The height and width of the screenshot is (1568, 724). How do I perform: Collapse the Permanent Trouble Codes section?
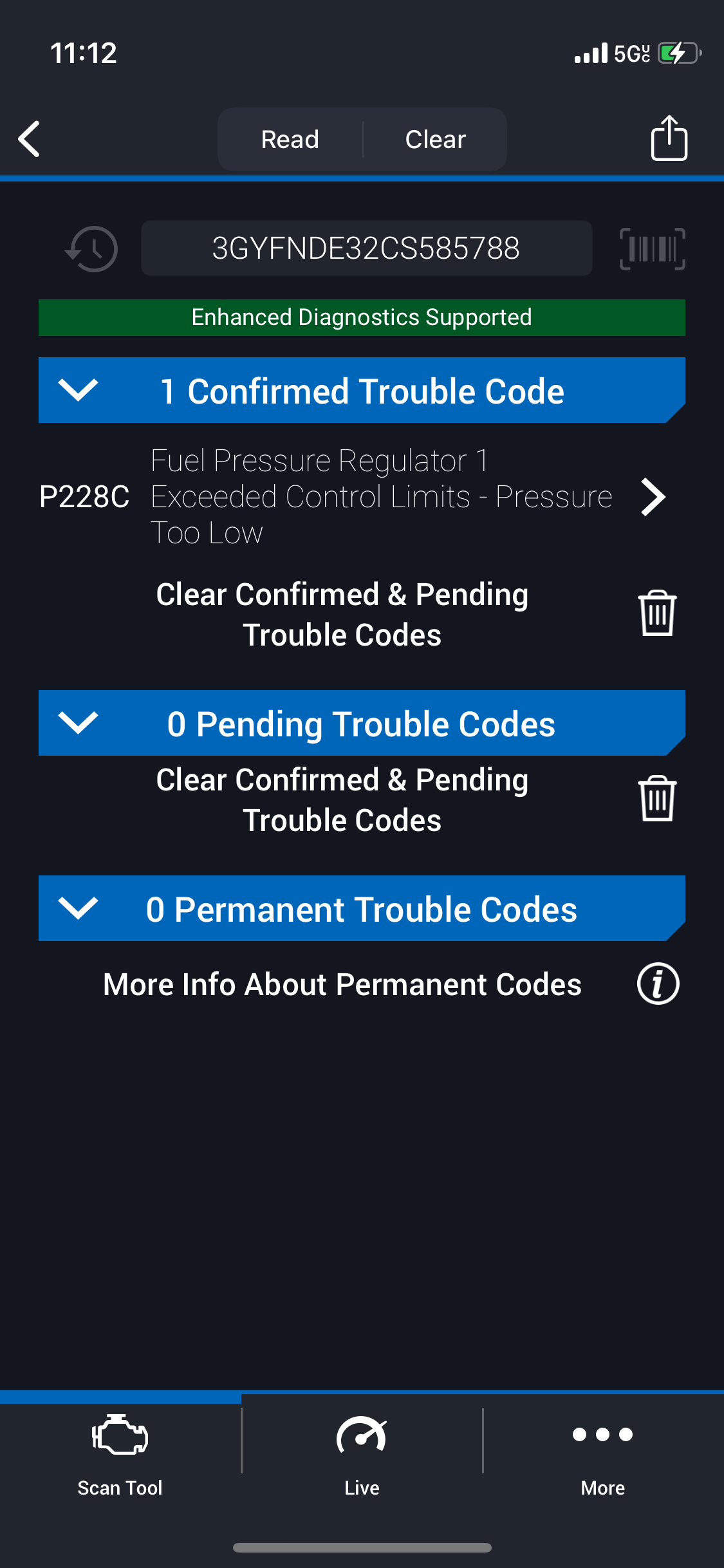click(x=78, y=908)
